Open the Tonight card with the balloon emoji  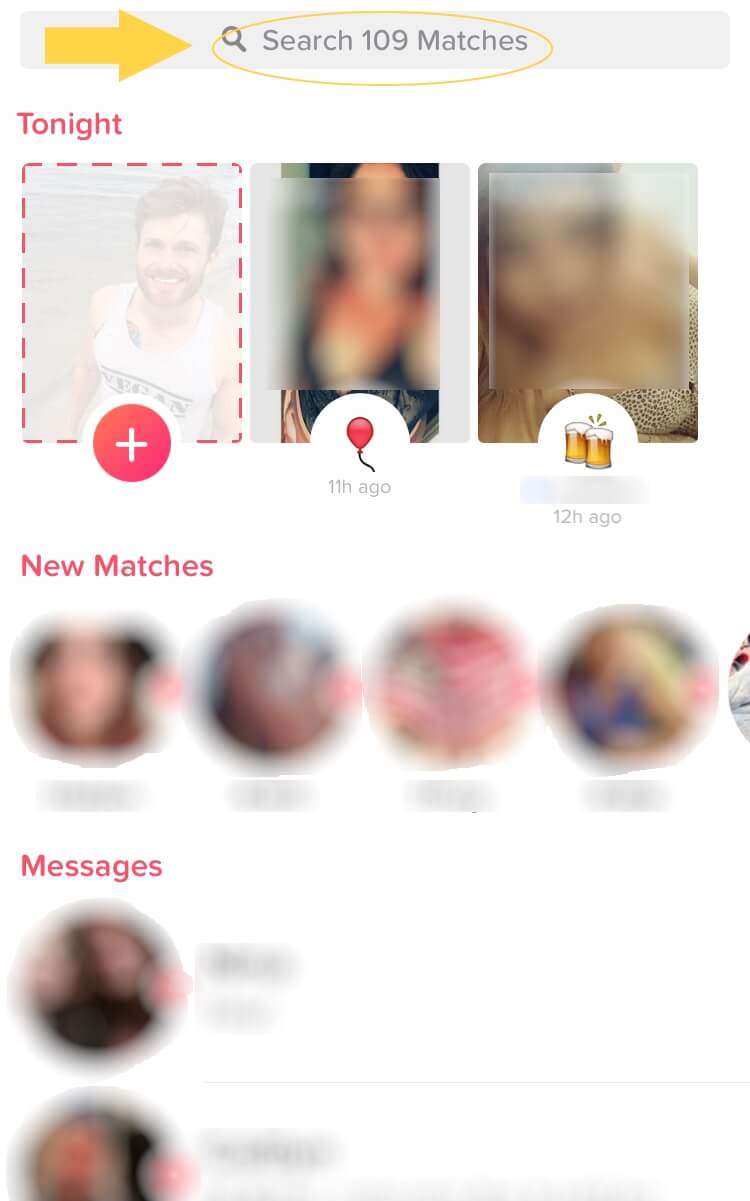pos(359,300)
